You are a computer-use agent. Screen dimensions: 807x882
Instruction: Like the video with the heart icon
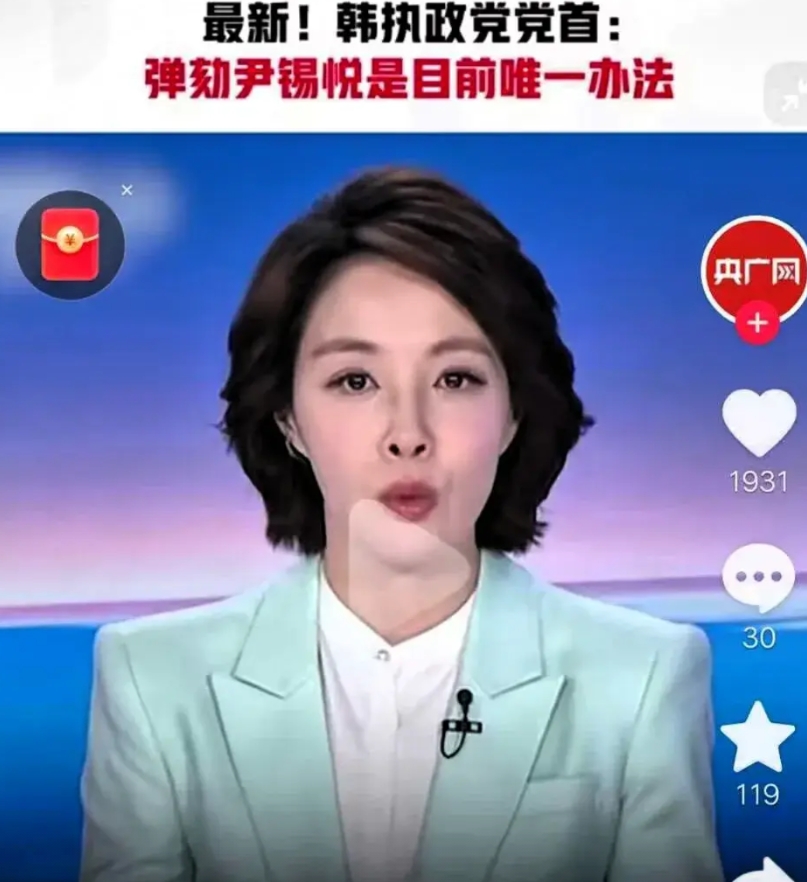[759, 422]
